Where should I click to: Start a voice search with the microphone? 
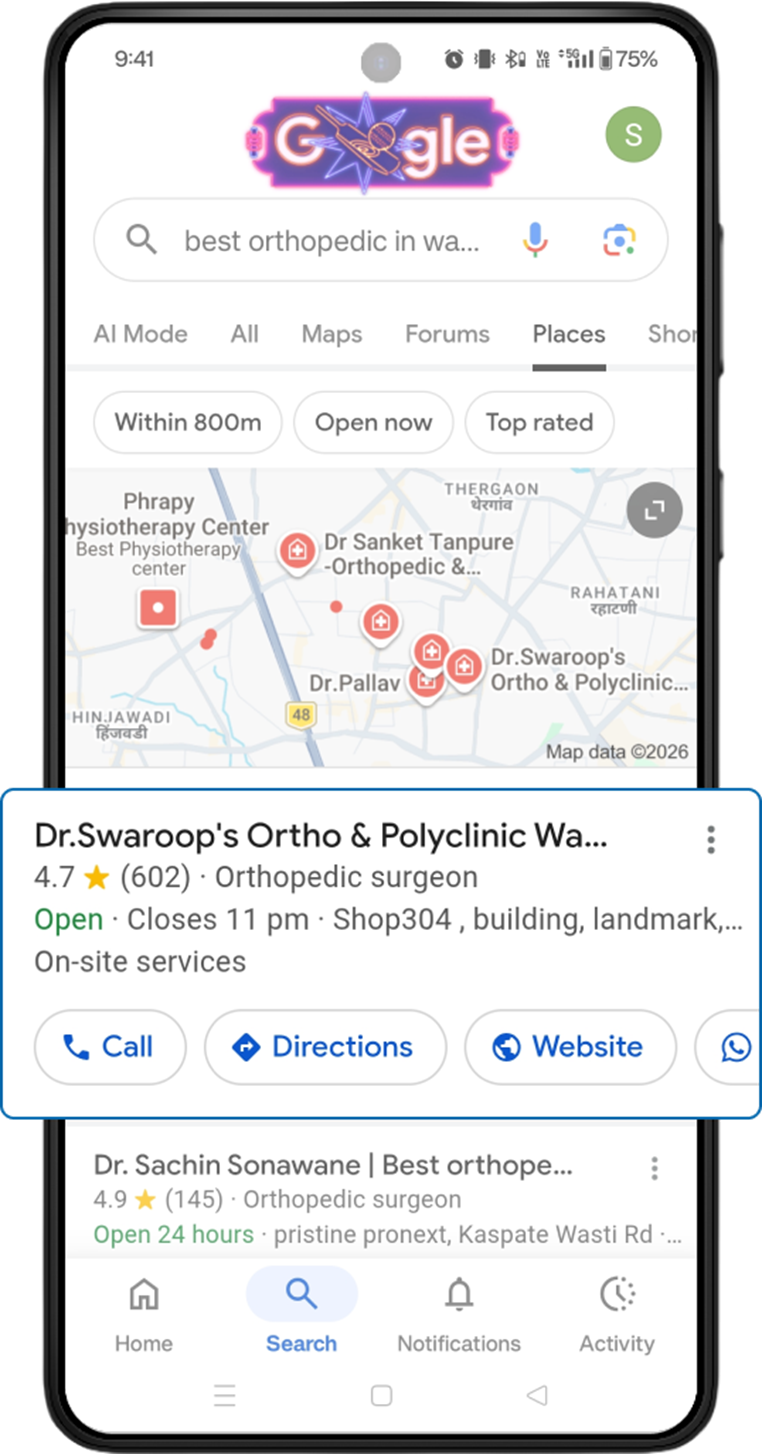[x=535, y=240]
